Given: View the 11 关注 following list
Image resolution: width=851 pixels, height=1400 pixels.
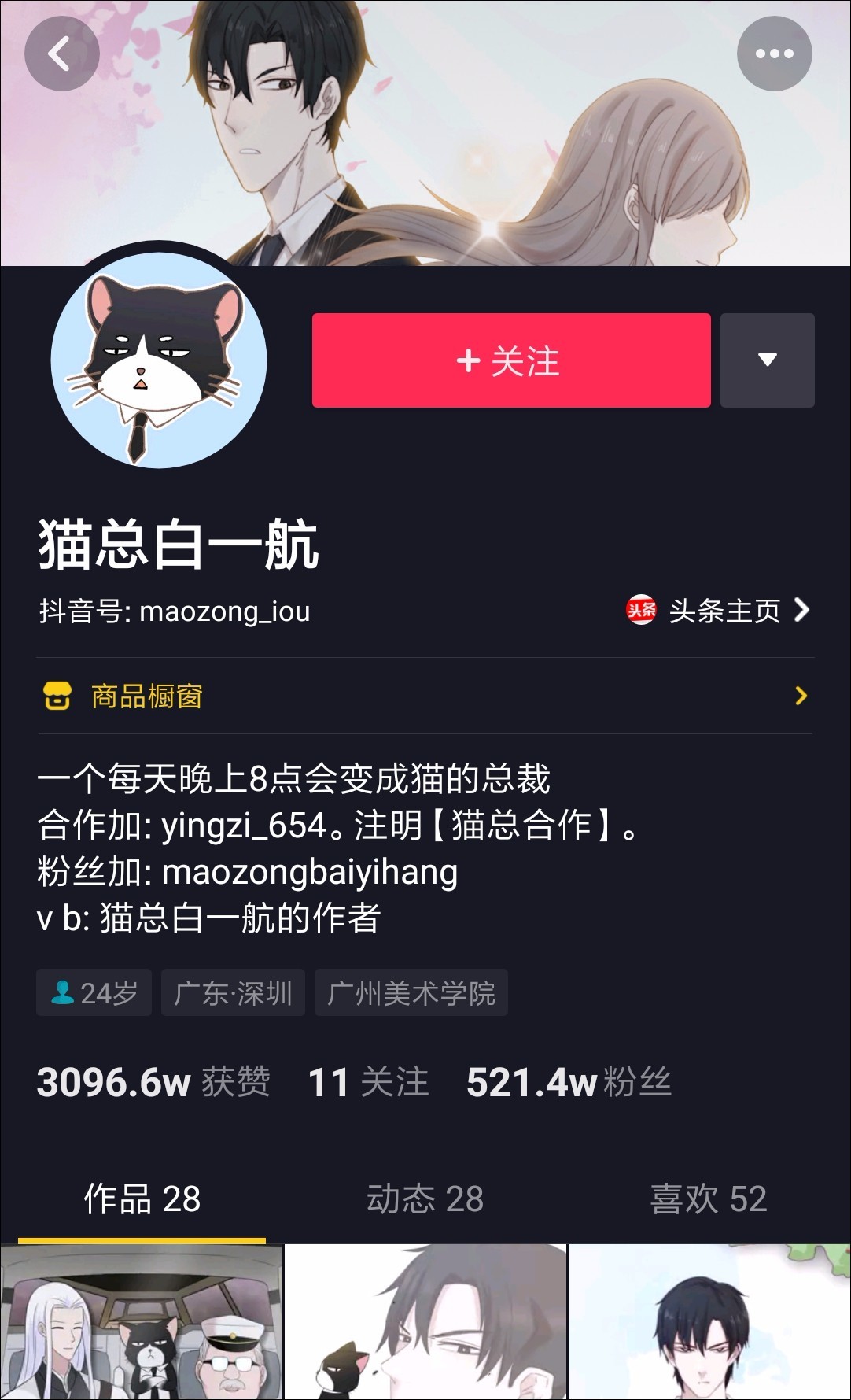Looking at the screenshot, I should click(368, 1082).
